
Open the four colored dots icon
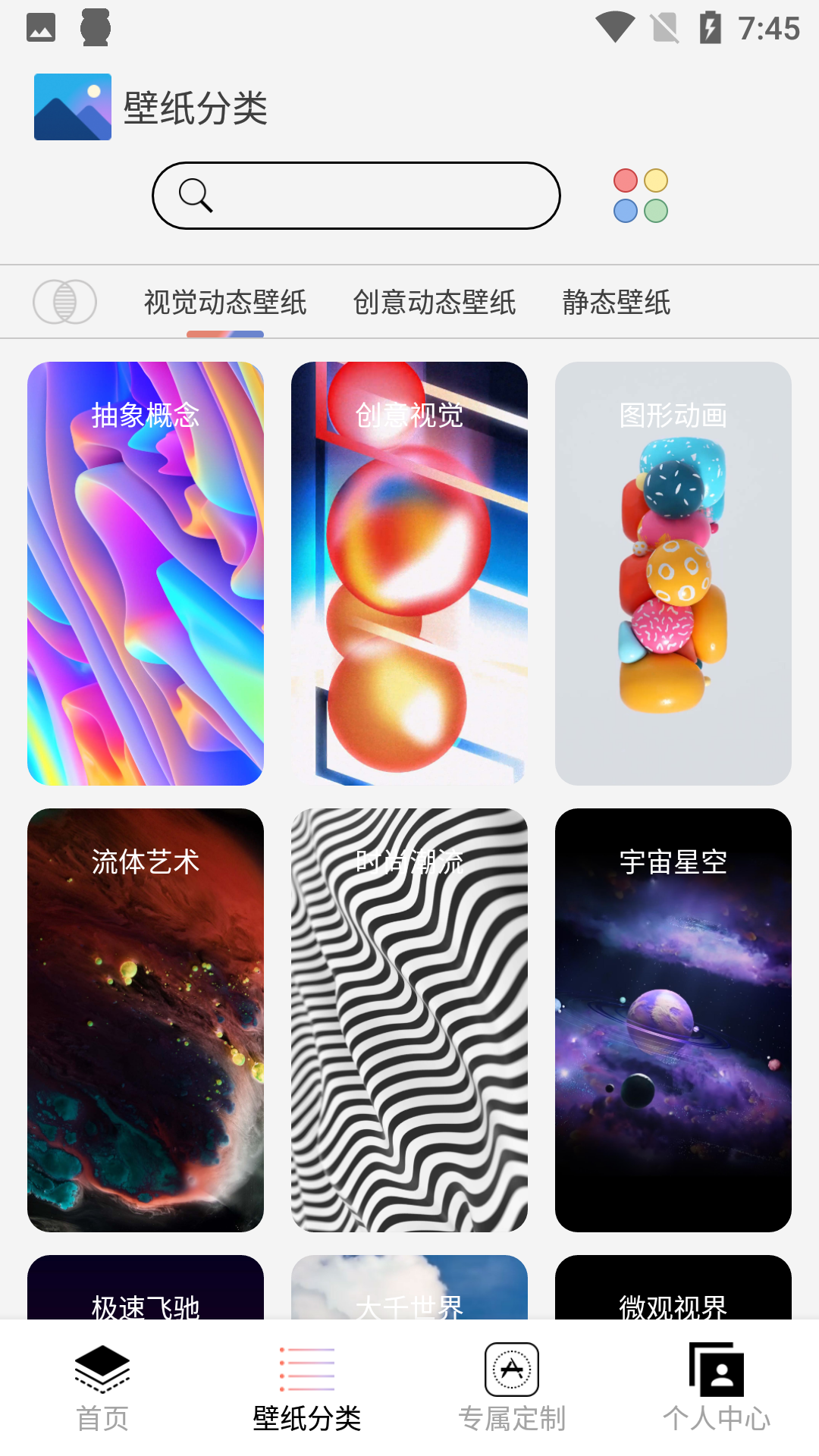point(640,196)
